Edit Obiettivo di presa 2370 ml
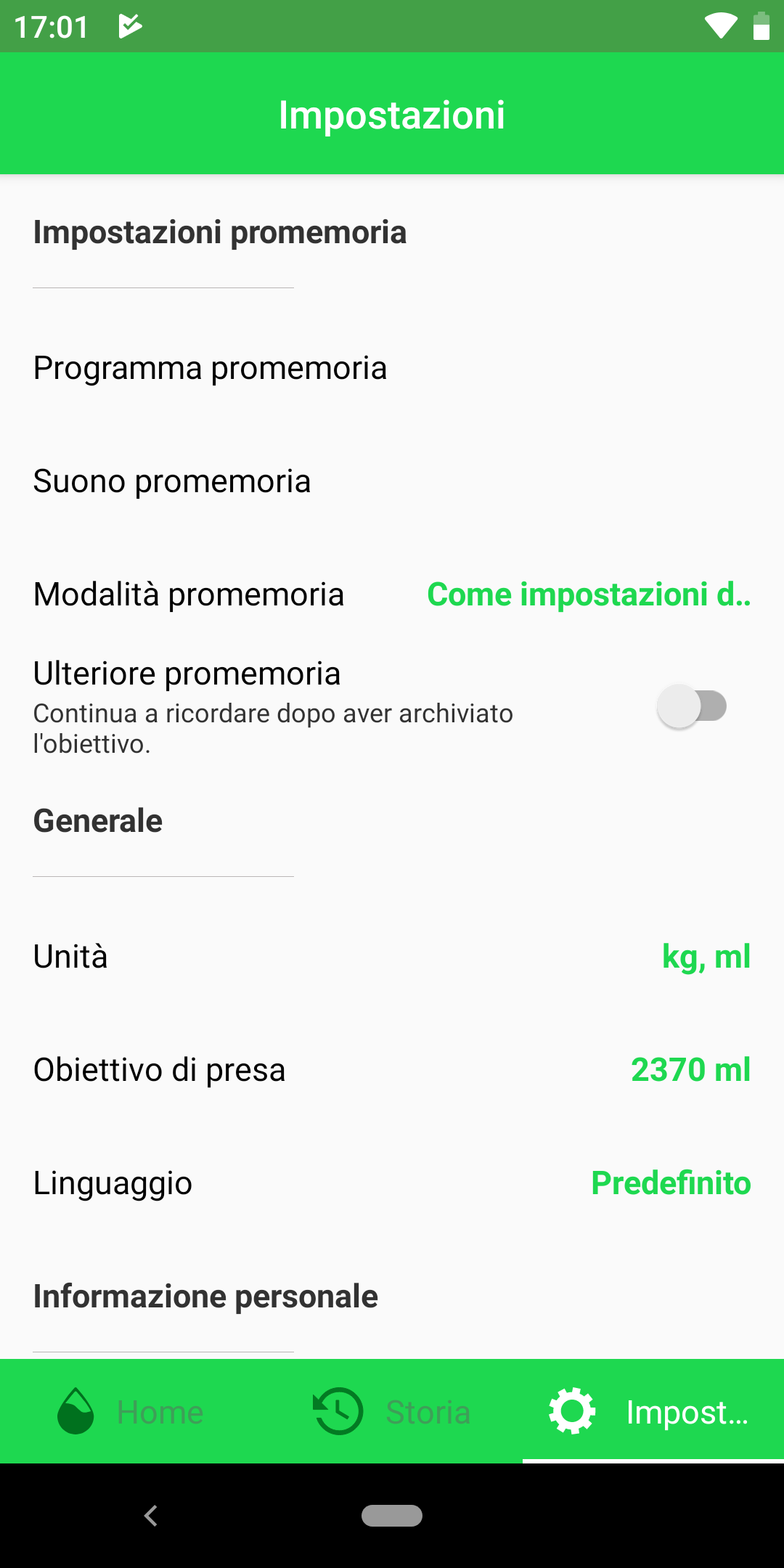The width and height of the screenshot is (784, 1568). pyautogui.click(x=392, y=1070)
